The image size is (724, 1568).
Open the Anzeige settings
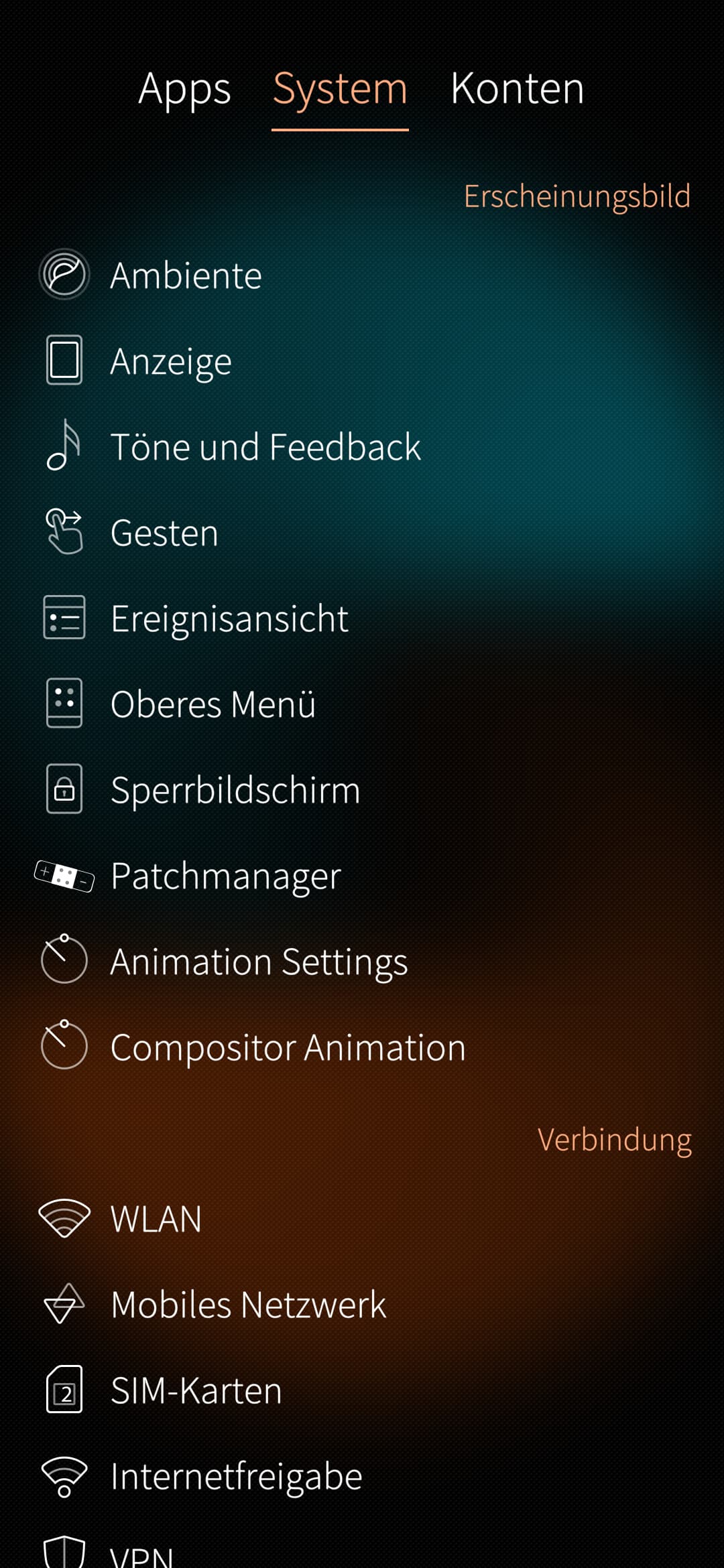click(171, 361)
